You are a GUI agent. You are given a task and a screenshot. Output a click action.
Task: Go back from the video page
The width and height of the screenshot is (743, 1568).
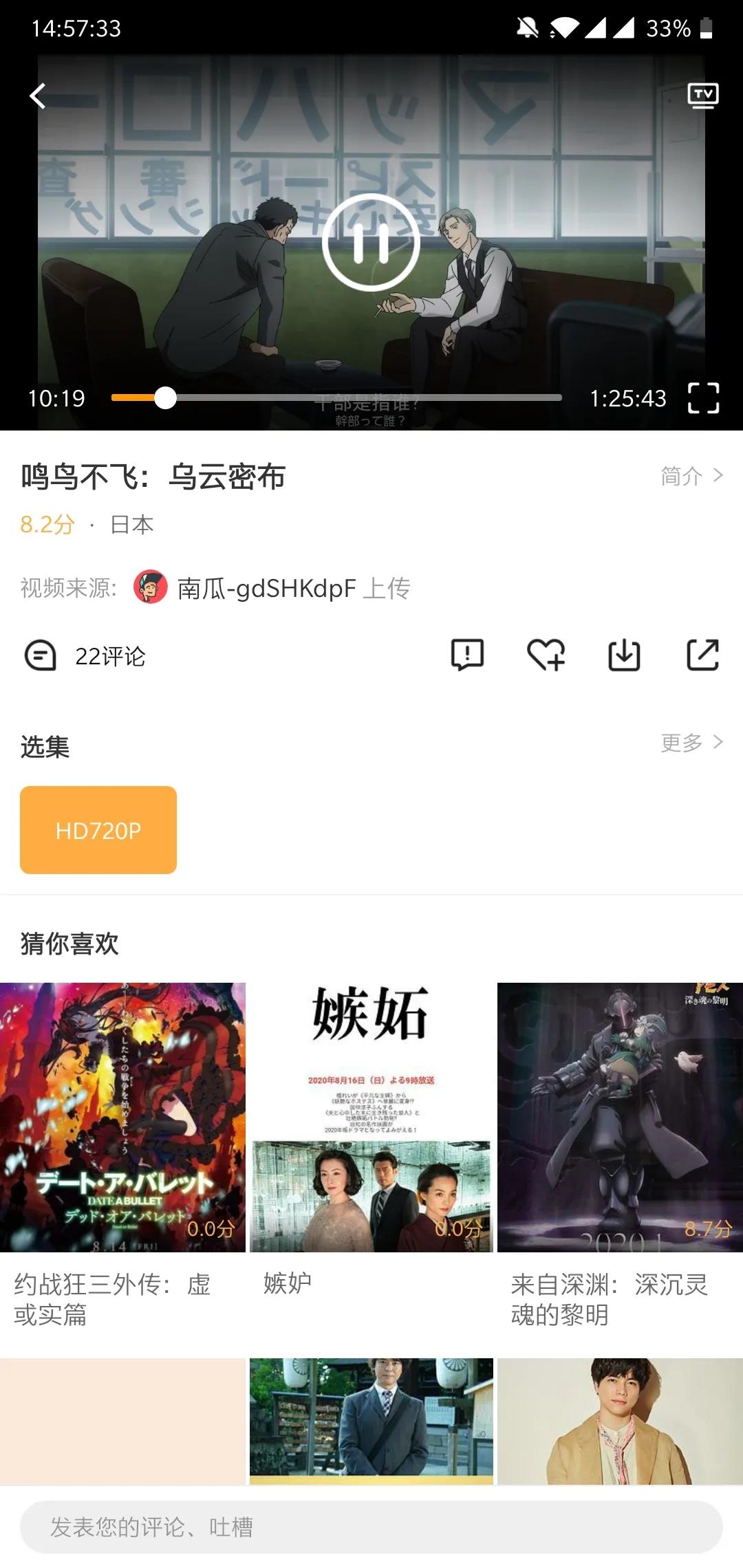point(39,96)
